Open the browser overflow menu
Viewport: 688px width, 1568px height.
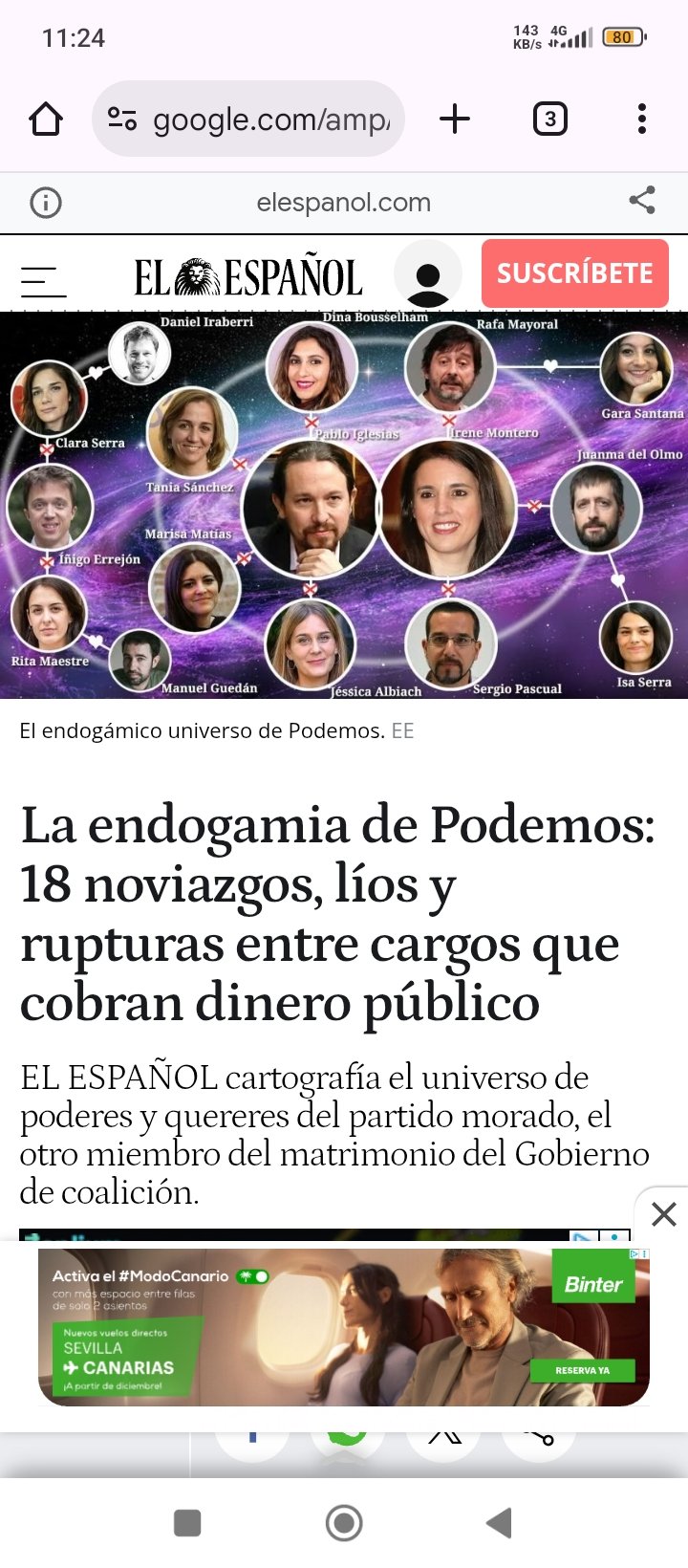click(641, 120)
